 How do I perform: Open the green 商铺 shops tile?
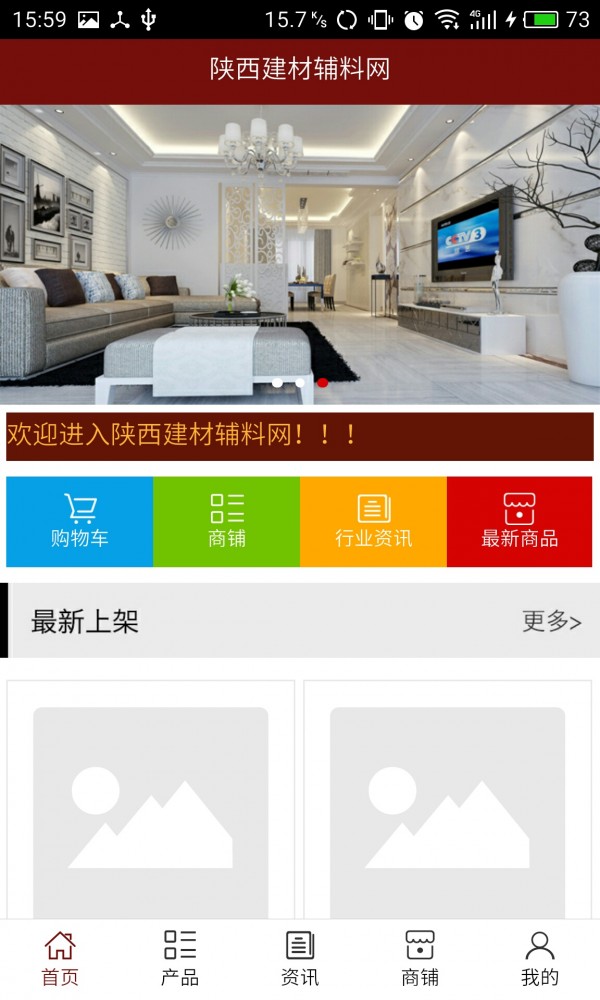click(x=227, y=521)
